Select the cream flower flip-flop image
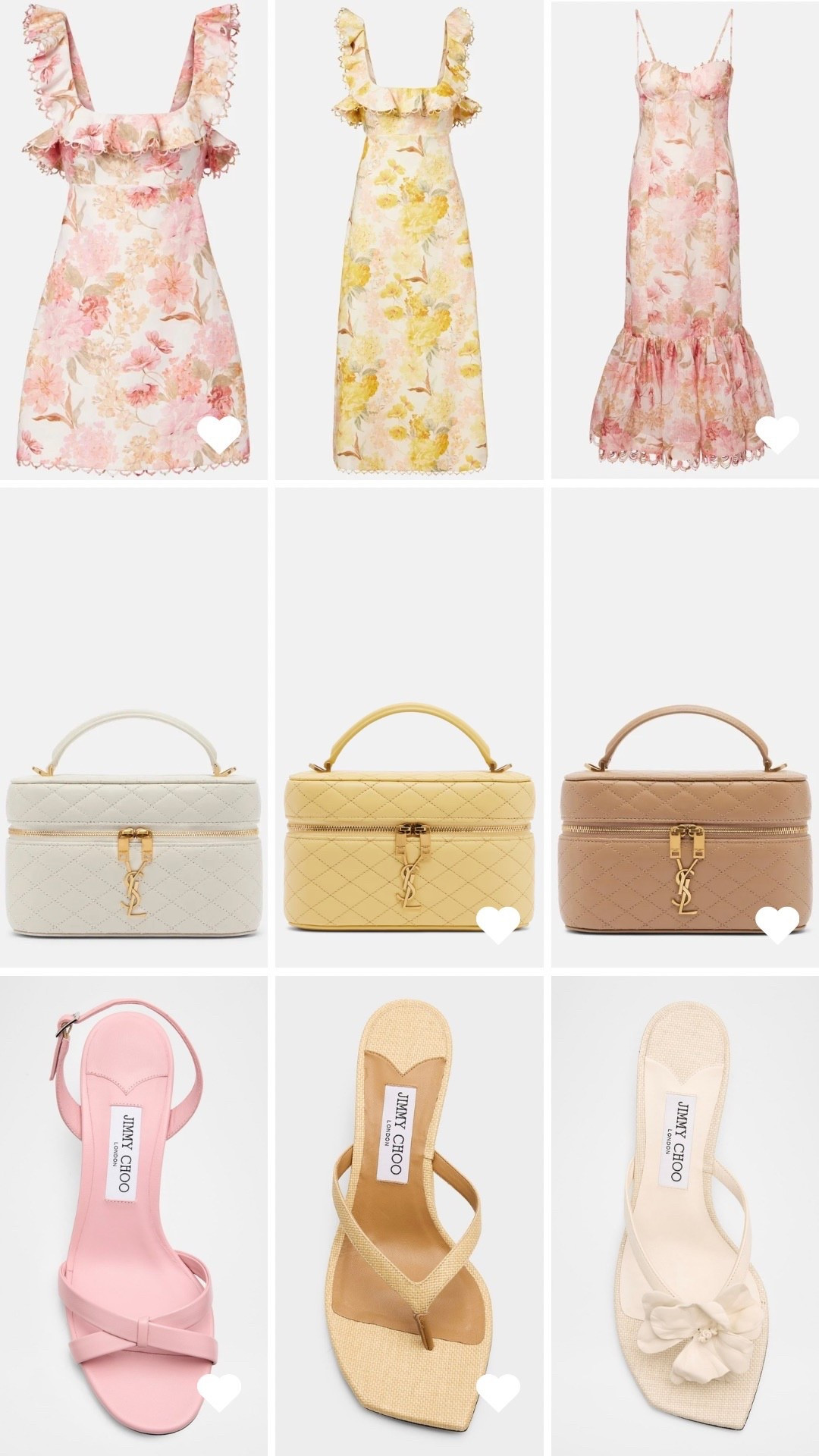Image resolution: width=819 pixels, height=1456 pixels. click(x=682, y=1213)
